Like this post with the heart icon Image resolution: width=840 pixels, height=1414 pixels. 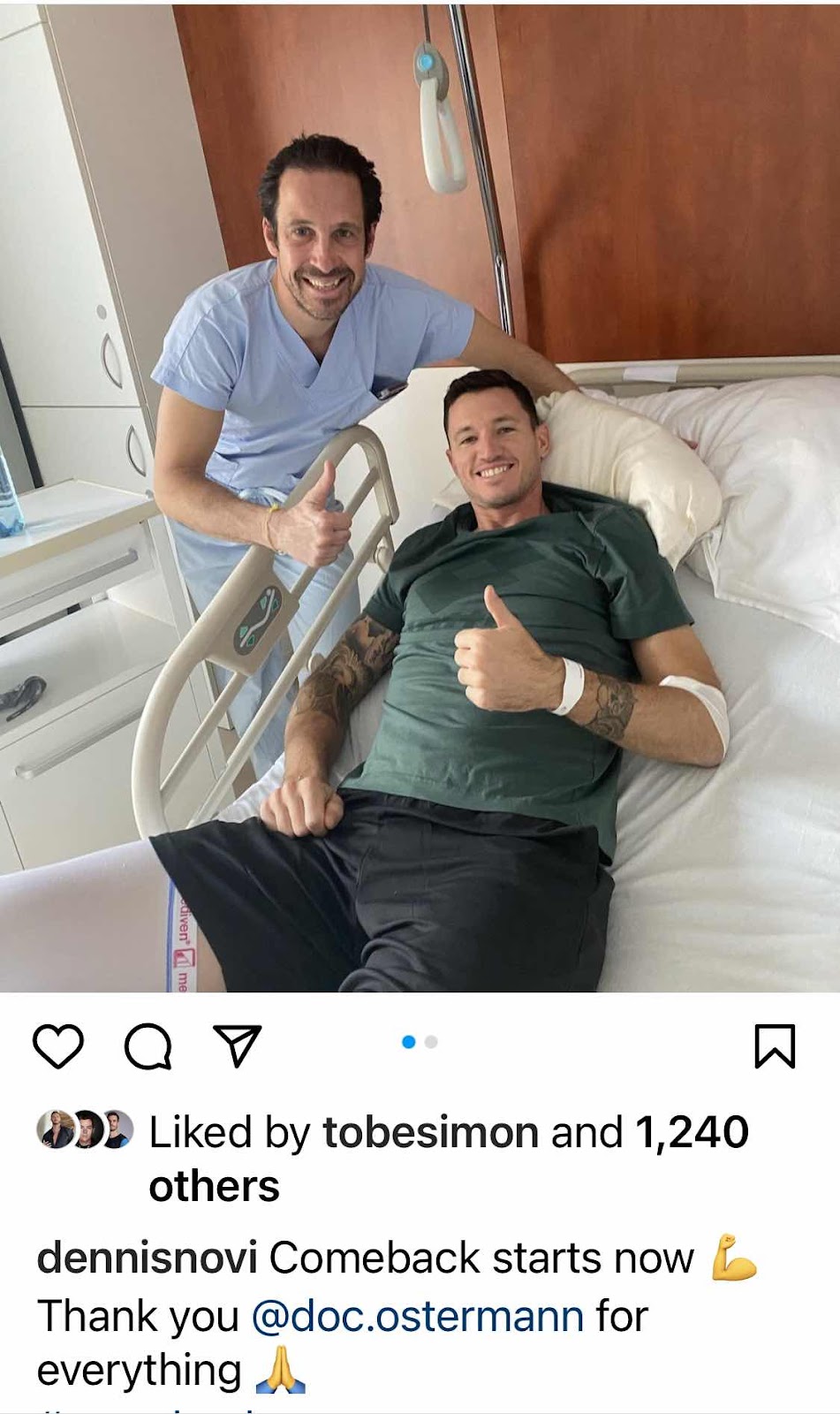coord(58,1046)
